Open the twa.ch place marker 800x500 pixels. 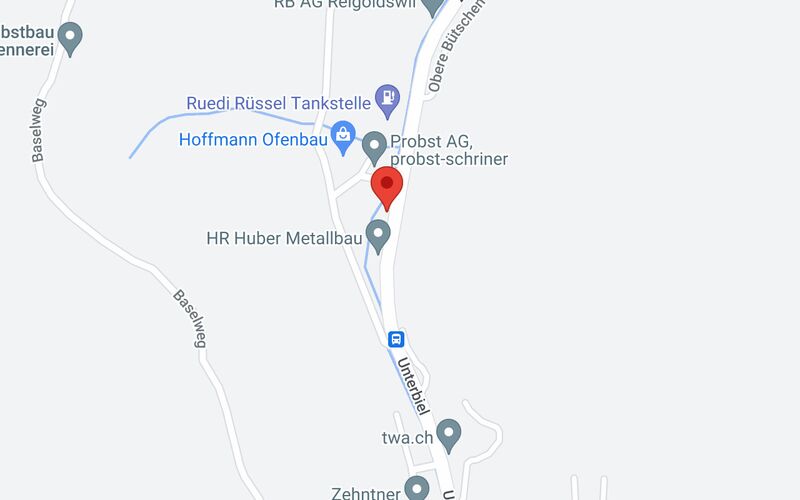tap(450, 434)
